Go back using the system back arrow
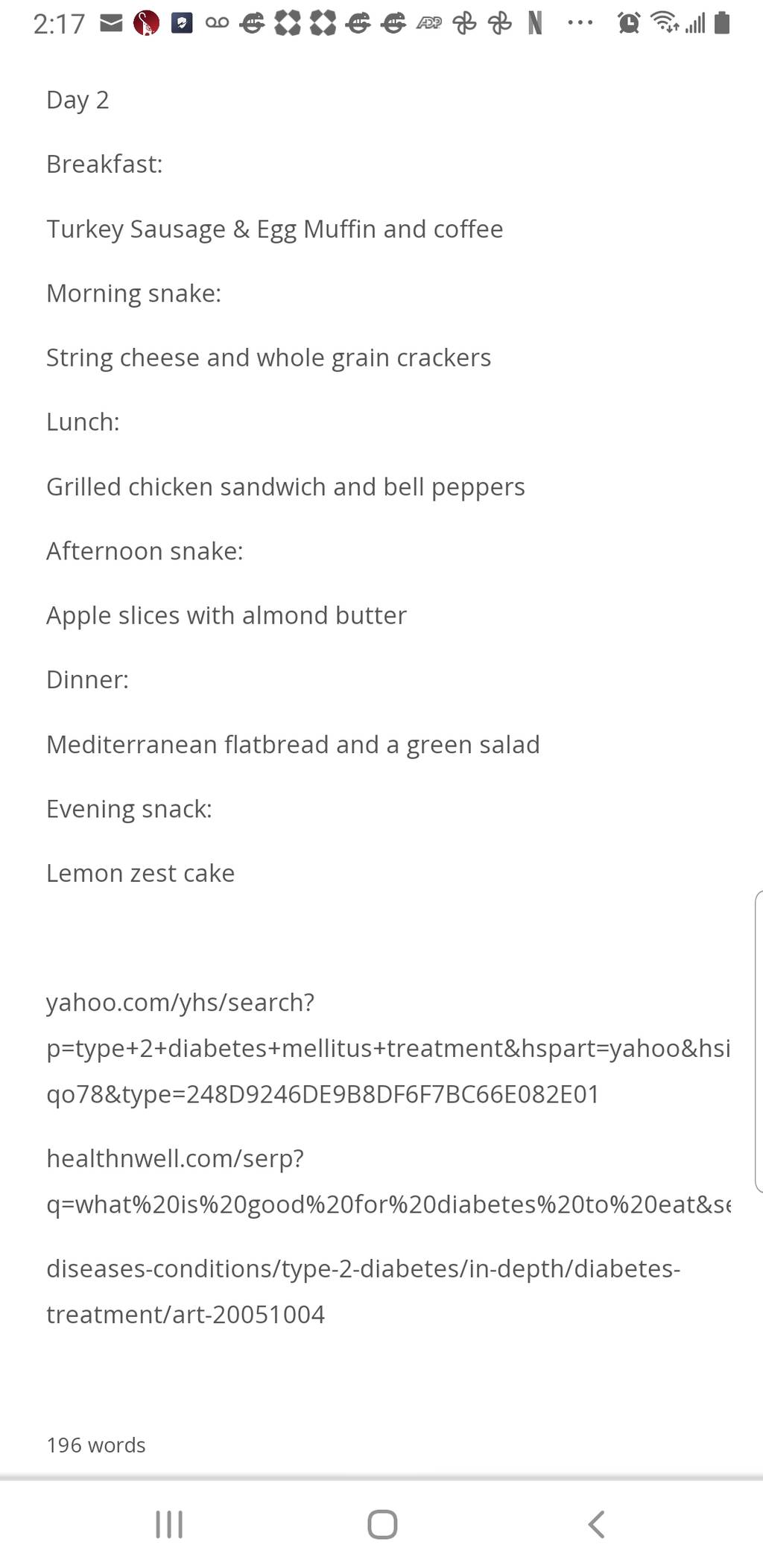The width and height of the screenshot is (763, 1568). 596,1524
